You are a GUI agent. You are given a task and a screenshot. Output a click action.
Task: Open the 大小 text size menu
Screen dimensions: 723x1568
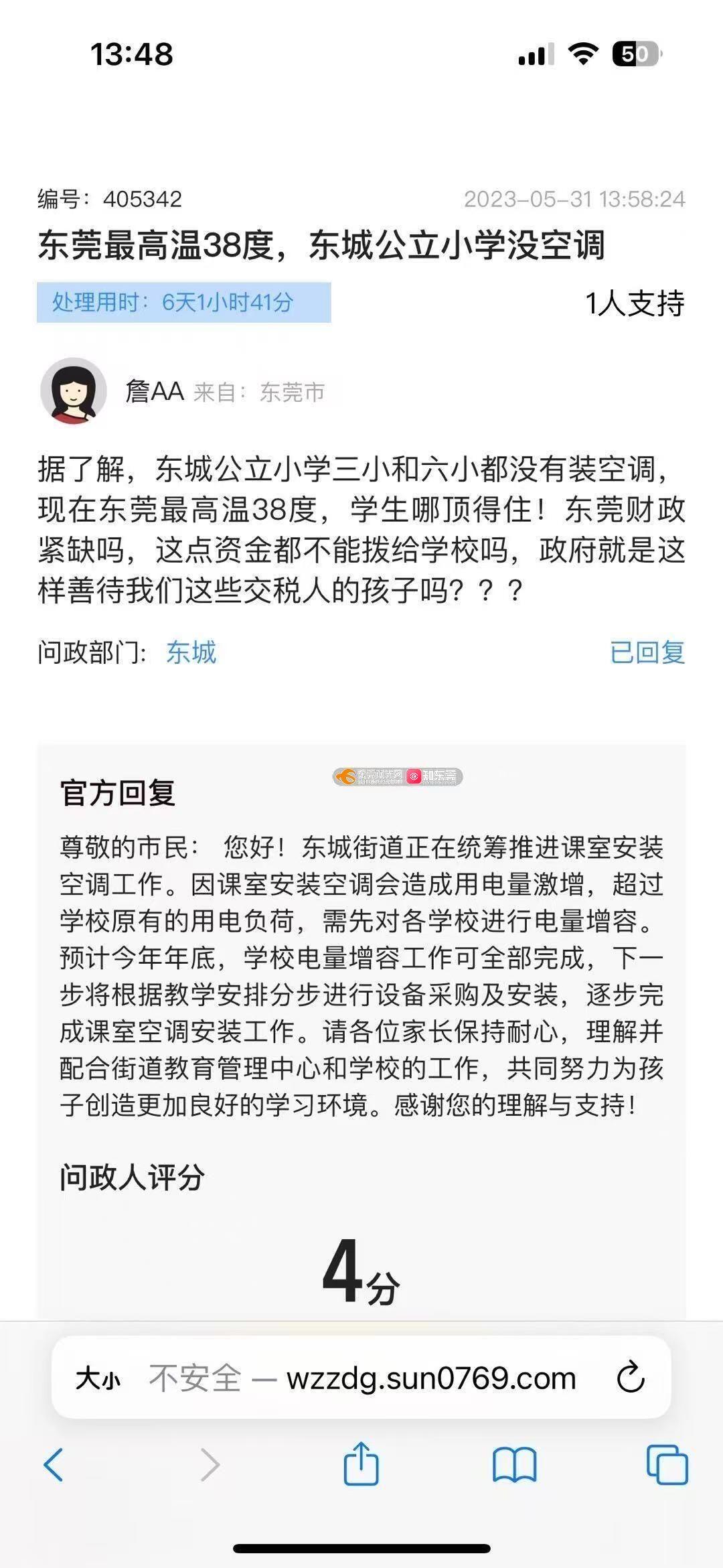pyautogui.click(x=98, y=1378)
